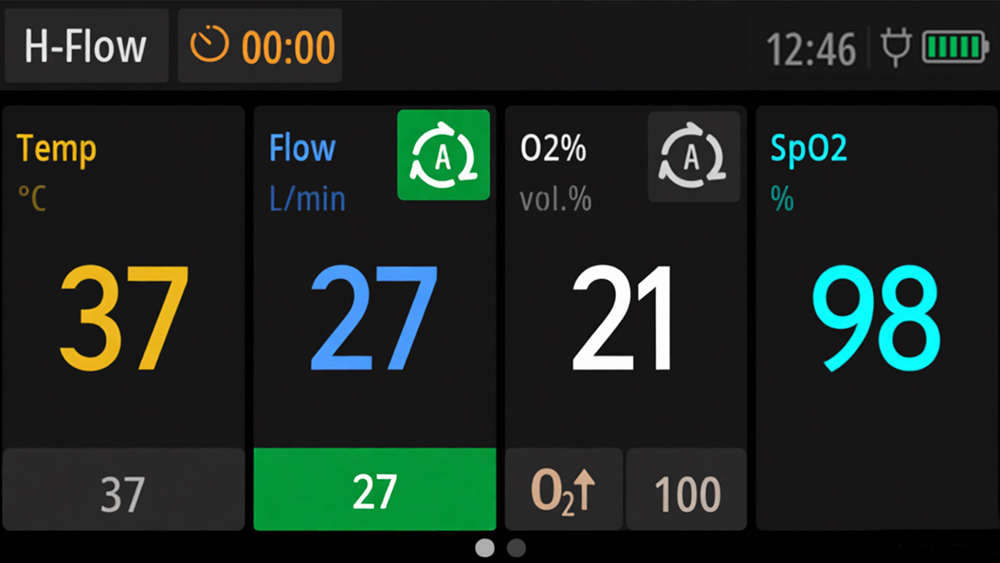Adjust the Flow setpoint 27 button
Screen dimensions: 1000x563
[x=374, y=490]
